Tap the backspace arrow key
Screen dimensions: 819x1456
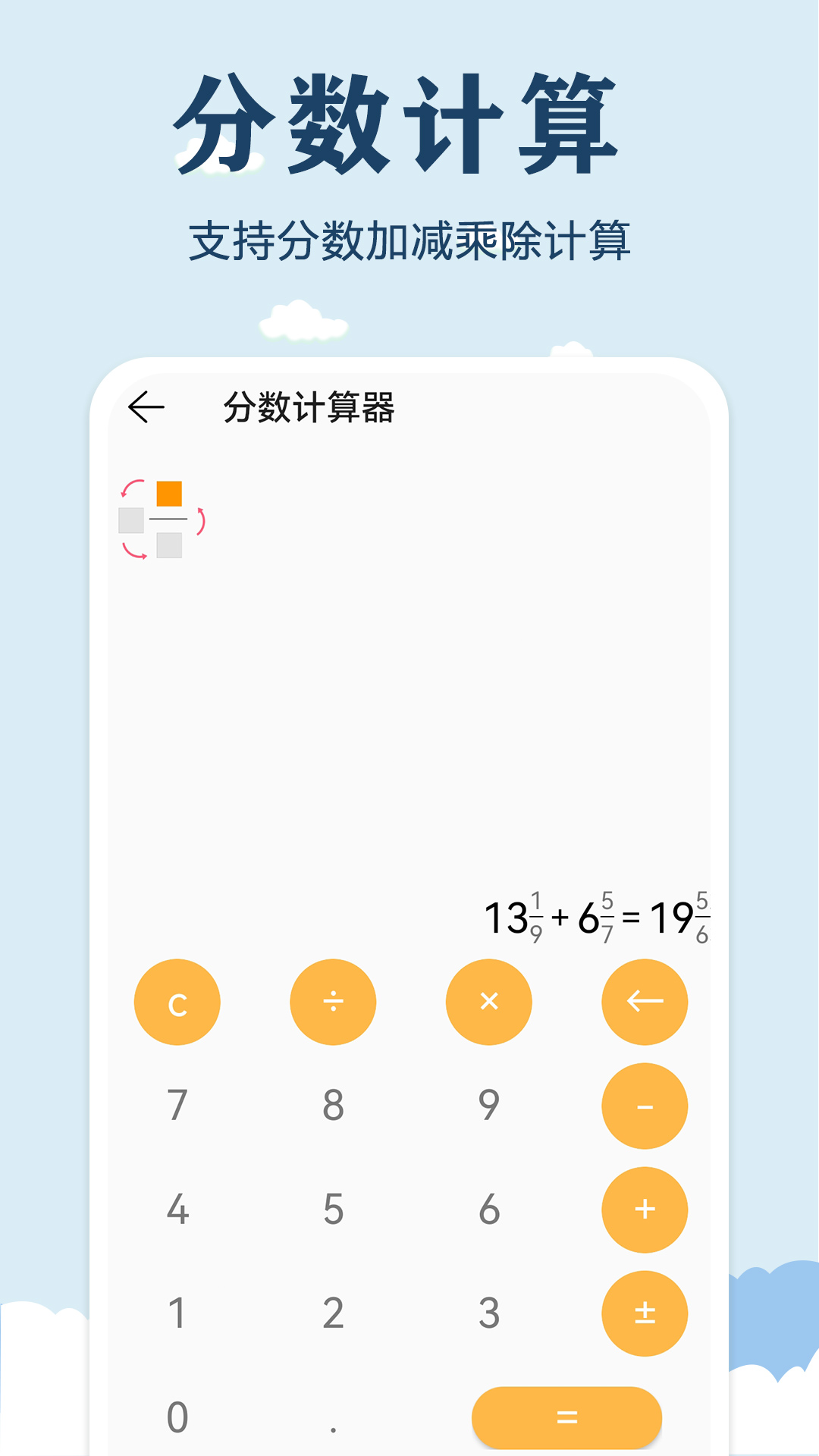[644, 1001]
